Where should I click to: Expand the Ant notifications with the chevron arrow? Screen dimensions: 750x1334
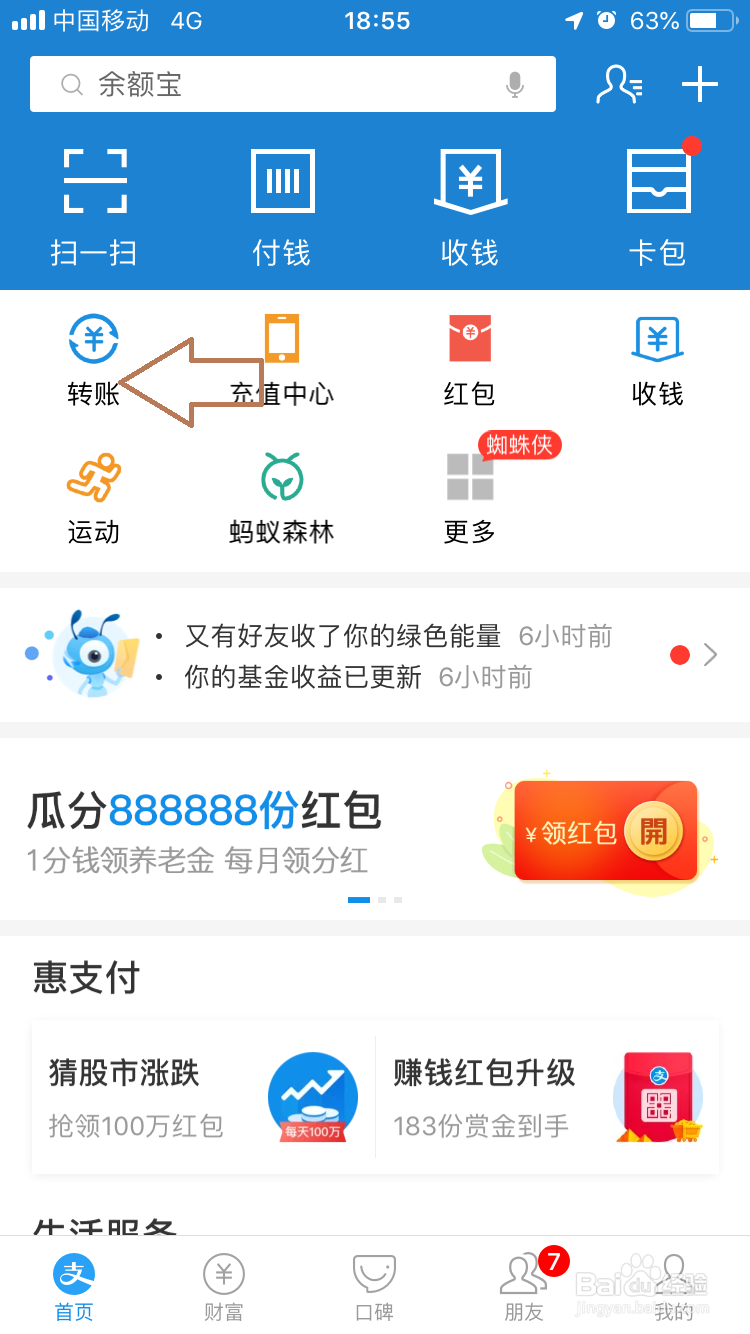(x=712, y=654)
